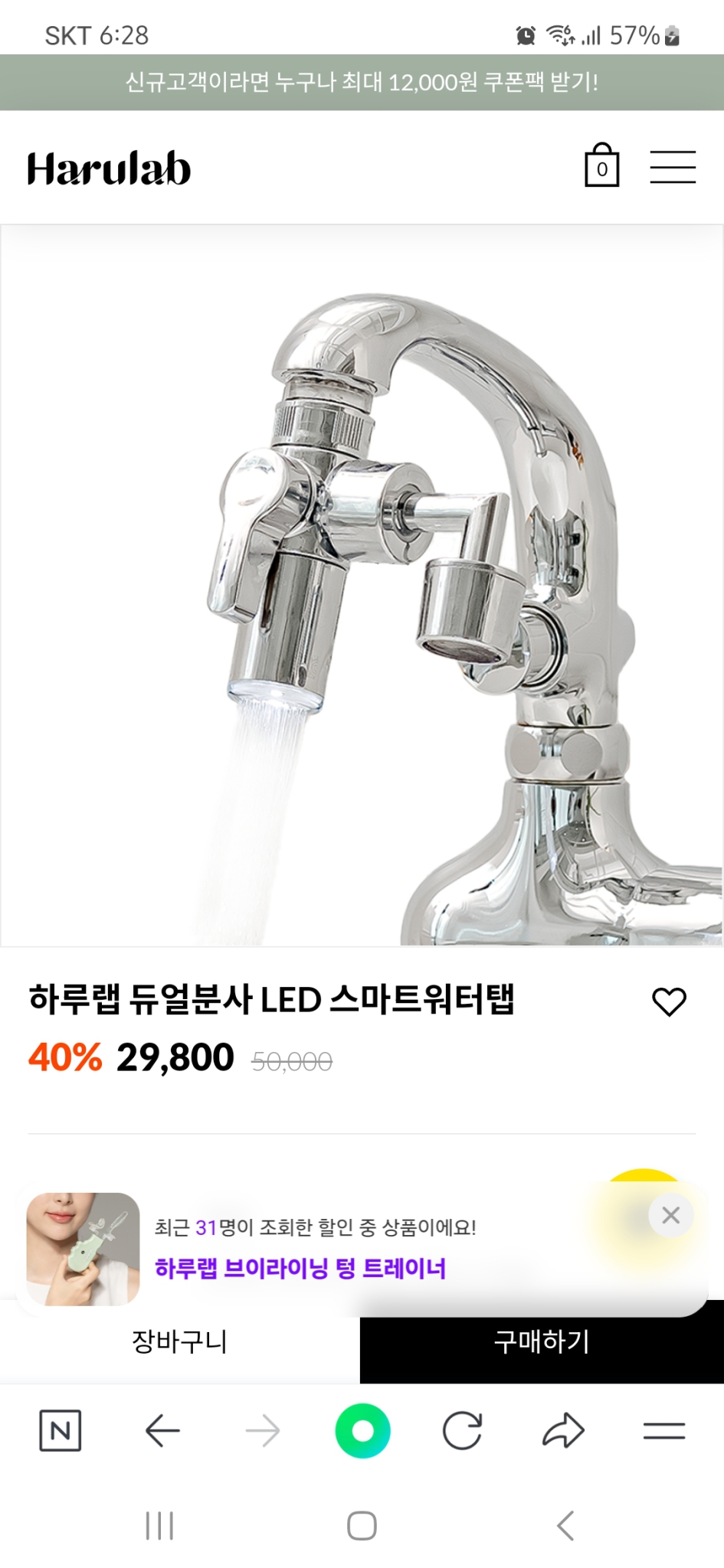
Task: Open the shopping cart icon
Action: coord(602,167)
